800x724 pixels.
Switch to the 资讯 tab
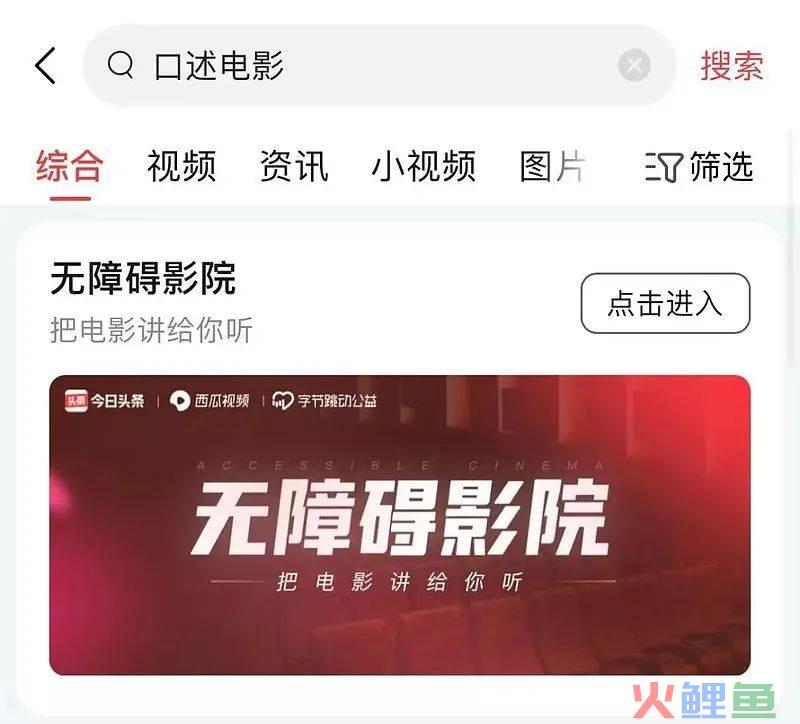(x=294, y=166)
